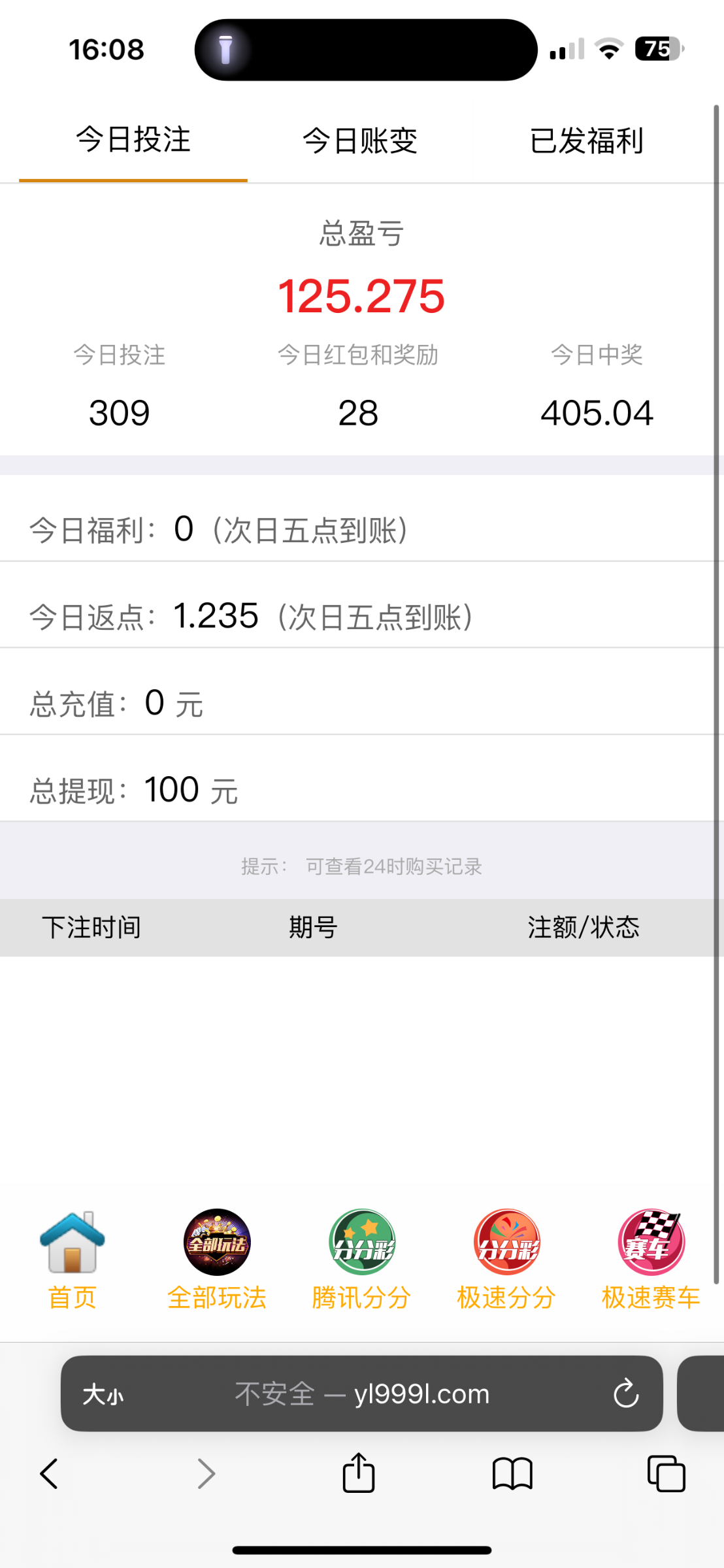
Task: Show all open tabs
Action: [666, 1474]
